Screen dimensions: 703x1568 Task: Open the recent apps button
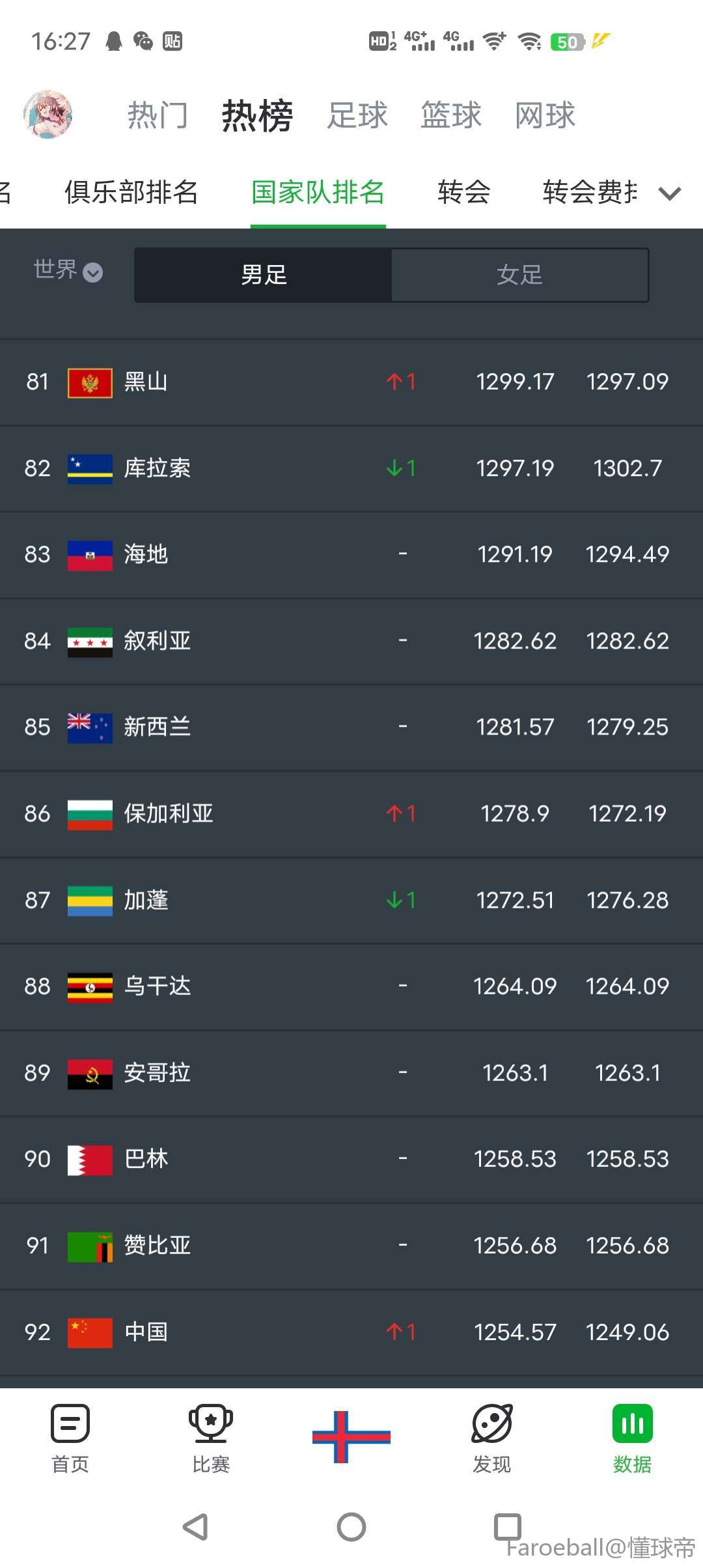(x=507, y=1526)
